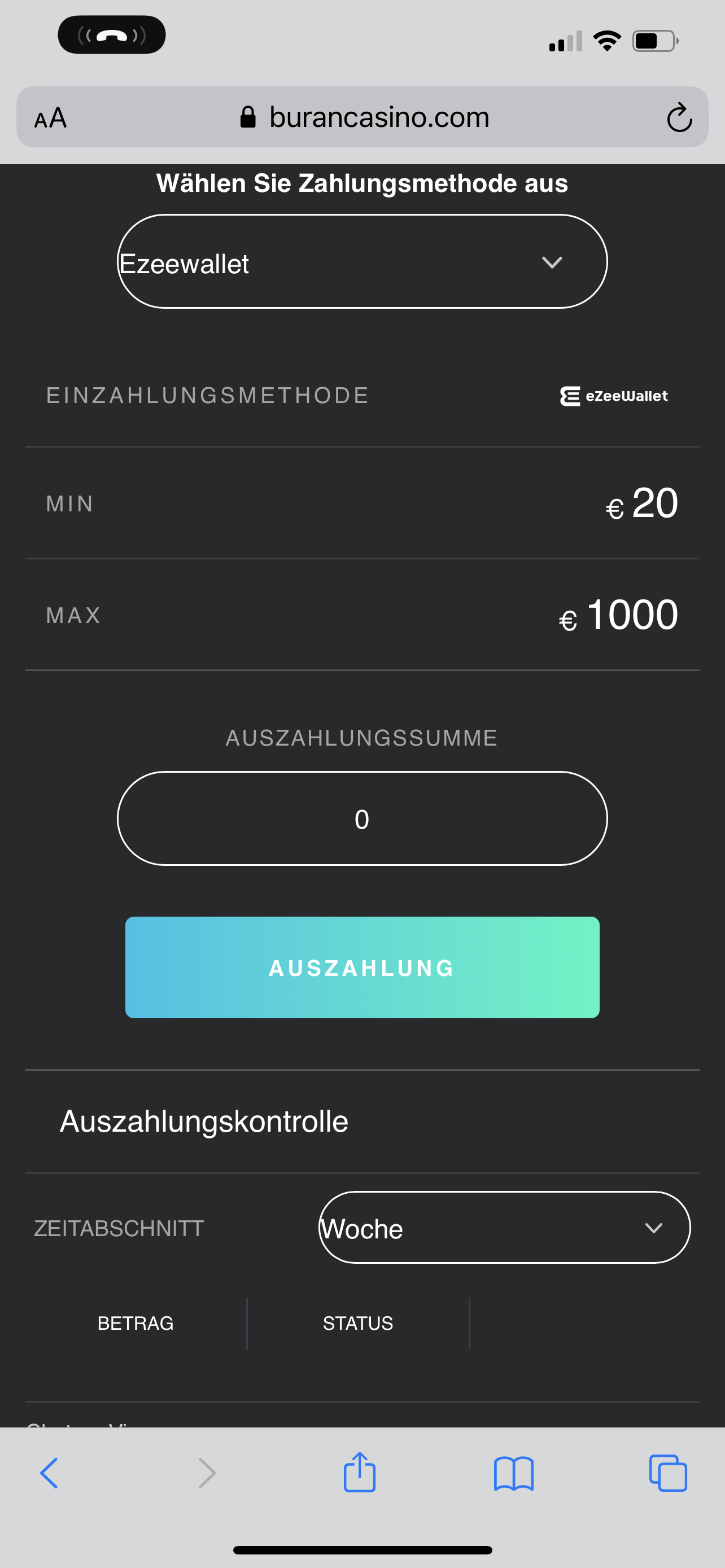This screenshot has height=1568, width=725.
Task: Tap the Auszahlung button
Action: [x=361, y=967]
